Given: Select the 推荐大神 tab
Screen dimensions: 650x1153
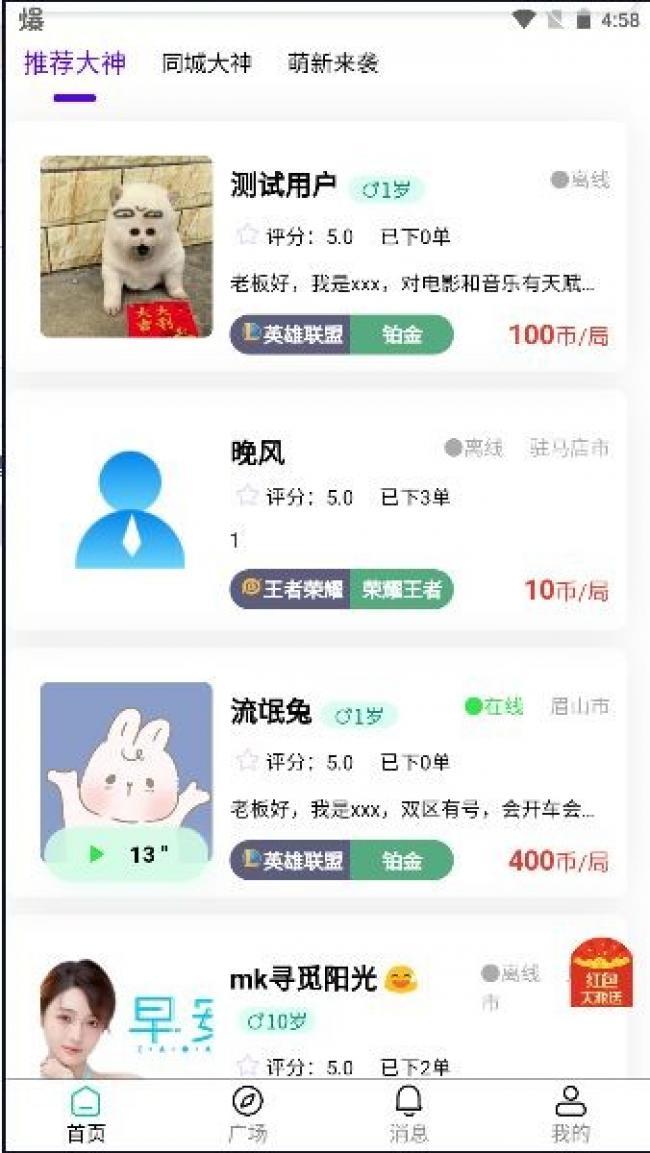Looking at the screenshot, I should pos(75,64).
